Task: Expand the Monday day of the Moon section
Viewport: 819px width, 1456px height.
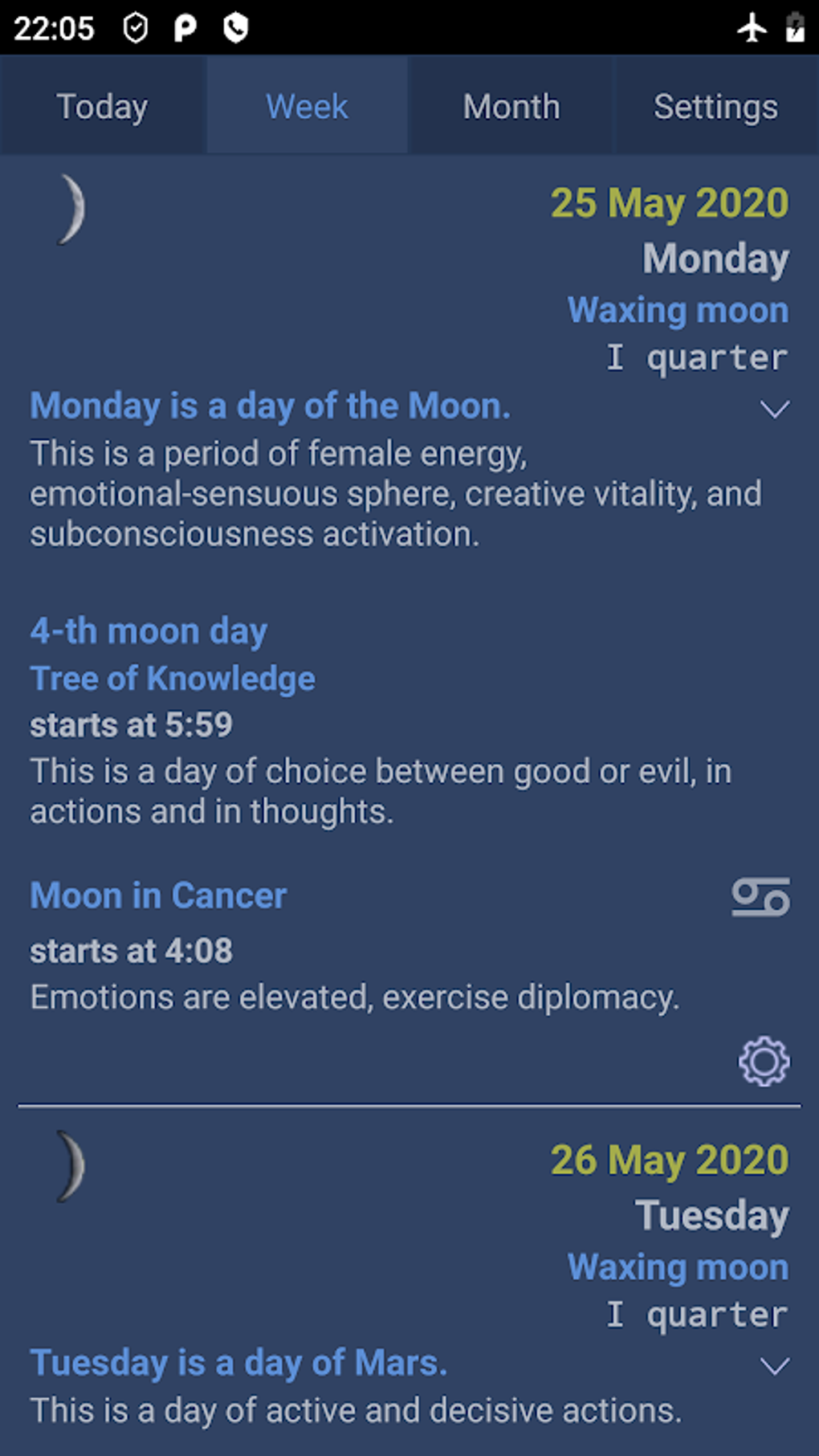Action: click(774, 409)
